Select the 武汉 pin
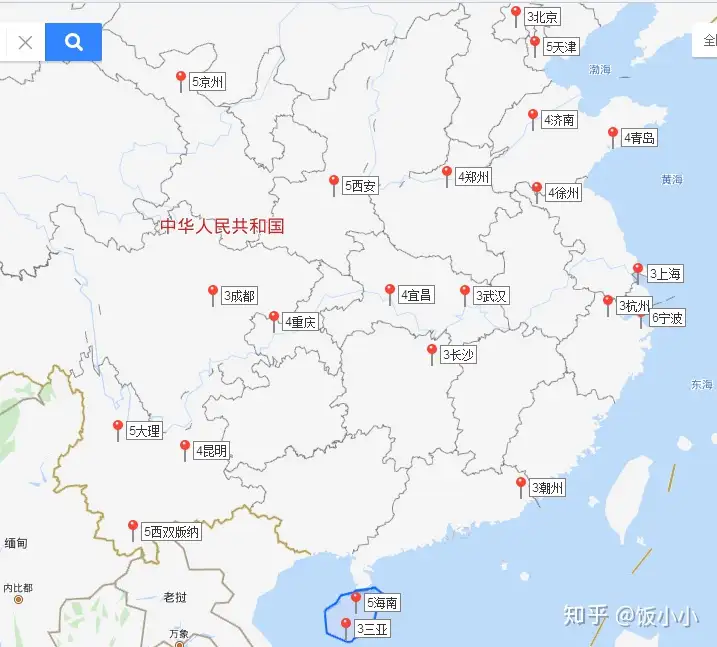Image resolution: width=717 pixels, height=647 pixels. 465,292
